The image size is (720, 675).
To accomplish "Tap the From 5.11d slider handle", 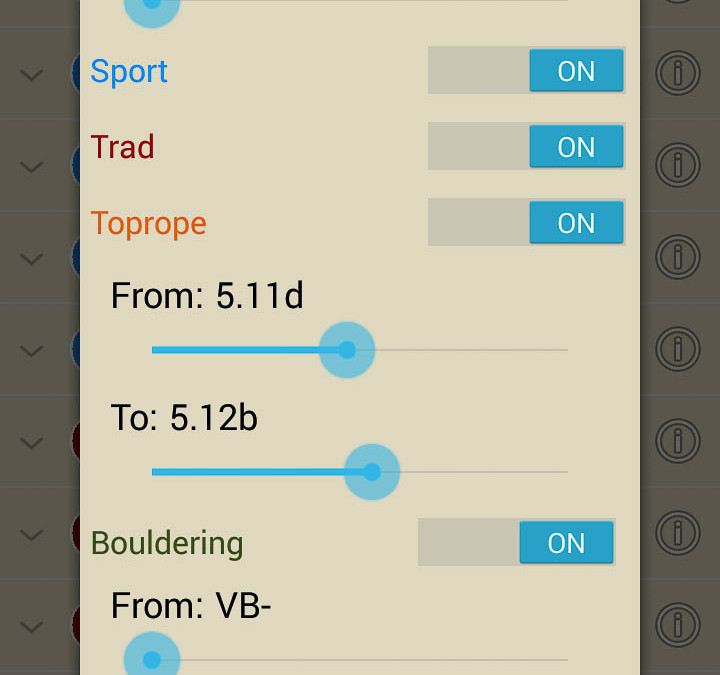I will [347, 350].
